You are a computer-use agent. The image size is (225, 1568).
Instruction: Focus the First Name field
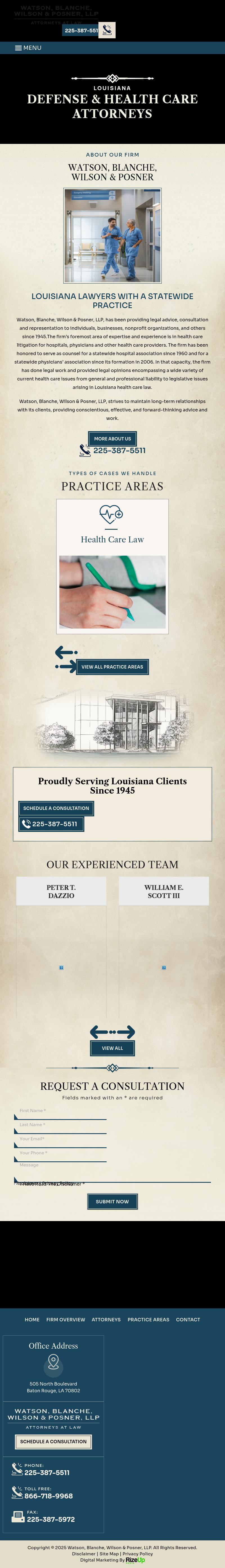[61, 1111]
